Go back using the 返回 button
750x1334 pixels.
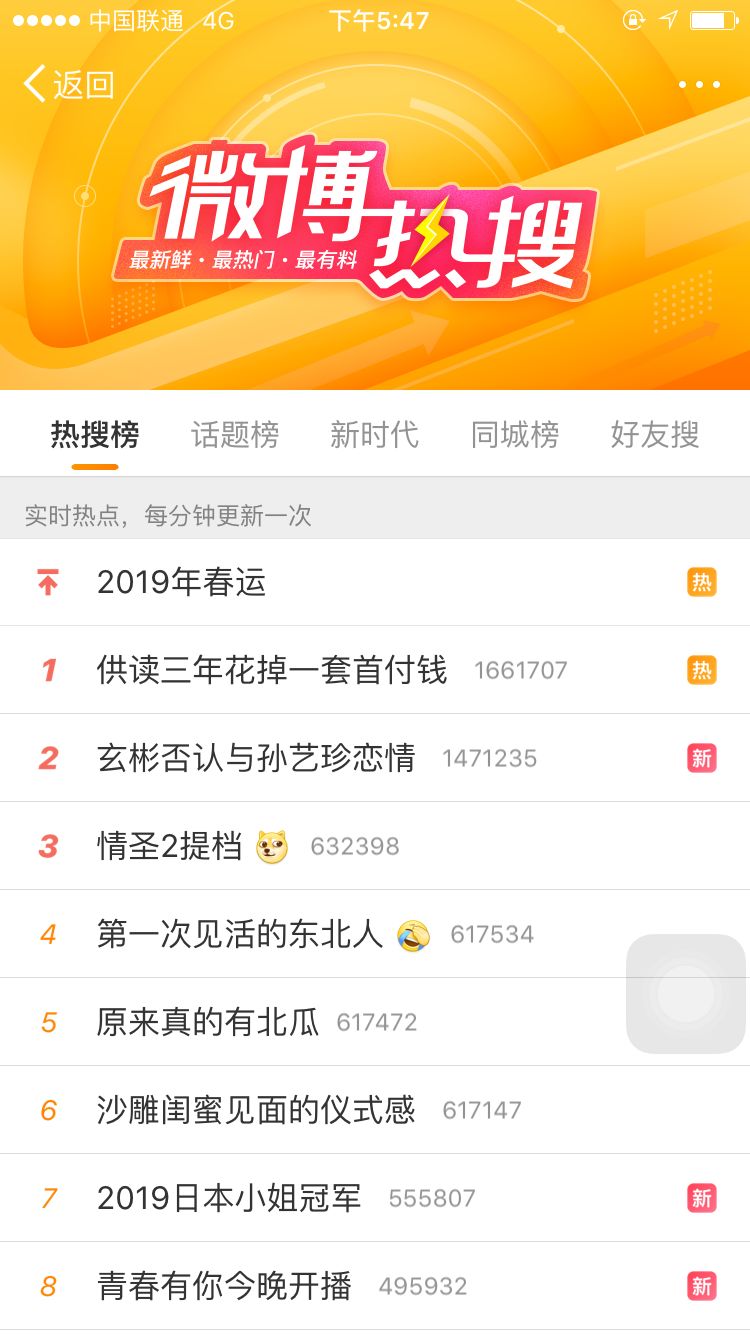[x=68, y=85]
